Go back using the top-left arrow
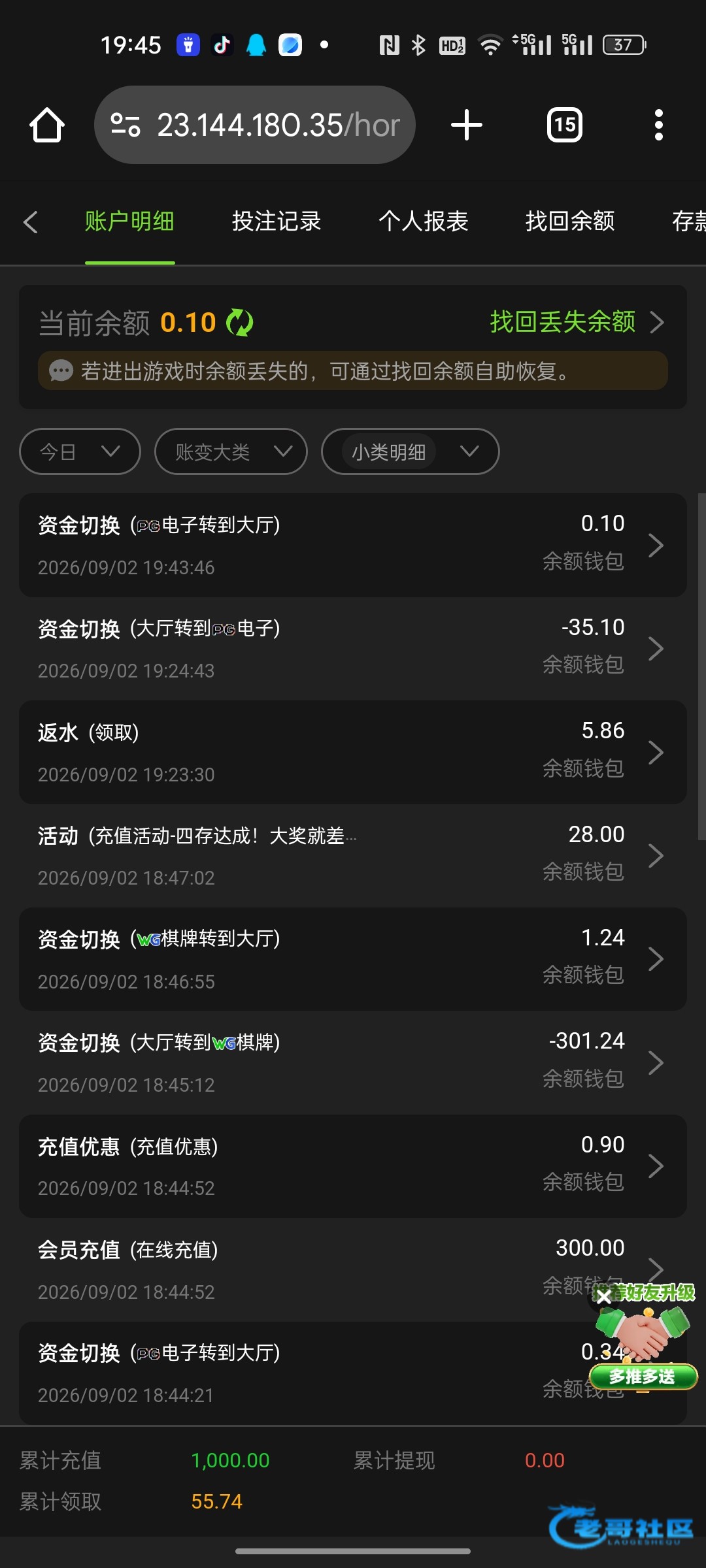This screenshot has height=1568, width=706. [x=30, y=221]
